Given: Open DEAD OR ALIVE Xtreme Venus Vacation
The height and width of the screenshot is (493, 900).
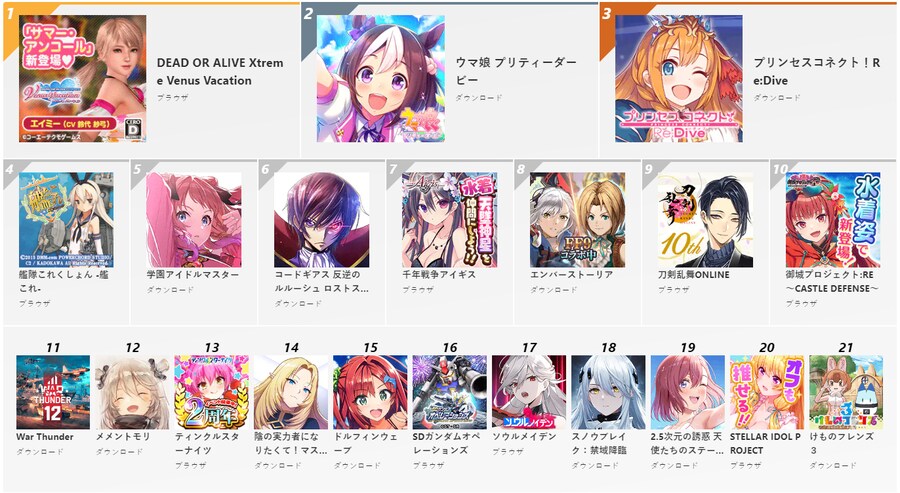Looking at the screenshot, I should (x=82, y=78).
